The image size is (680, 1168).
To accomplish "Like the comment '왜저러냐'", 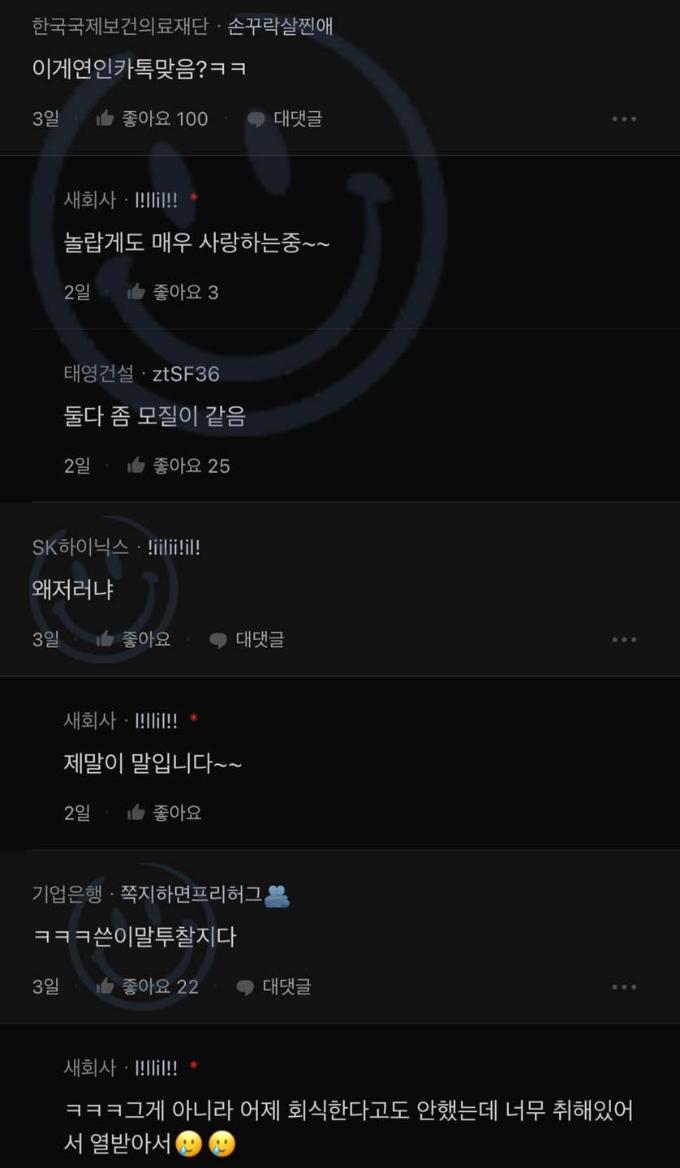I will click(x=133, y=639).
